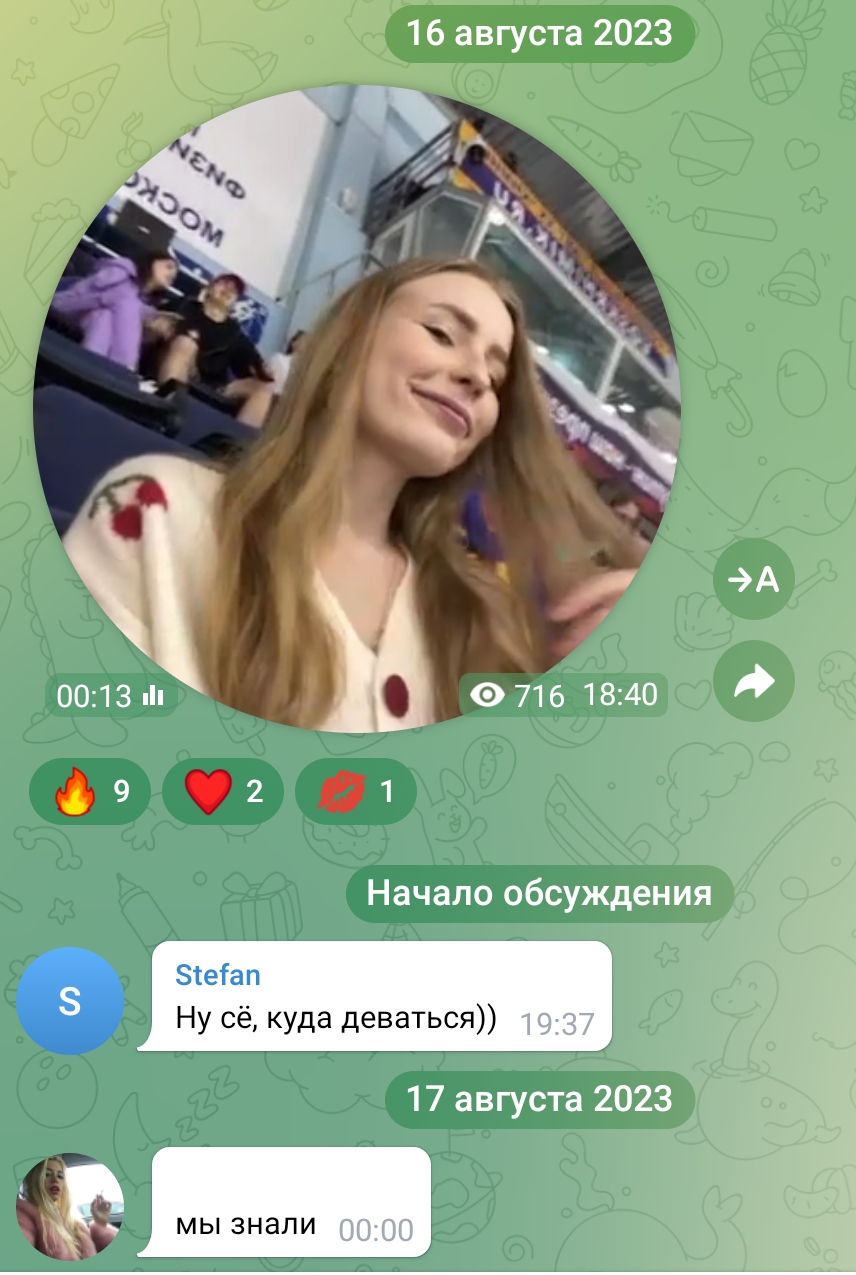React with the kiss mark emoji
The image size is (856, 1275).
point(355,792)
